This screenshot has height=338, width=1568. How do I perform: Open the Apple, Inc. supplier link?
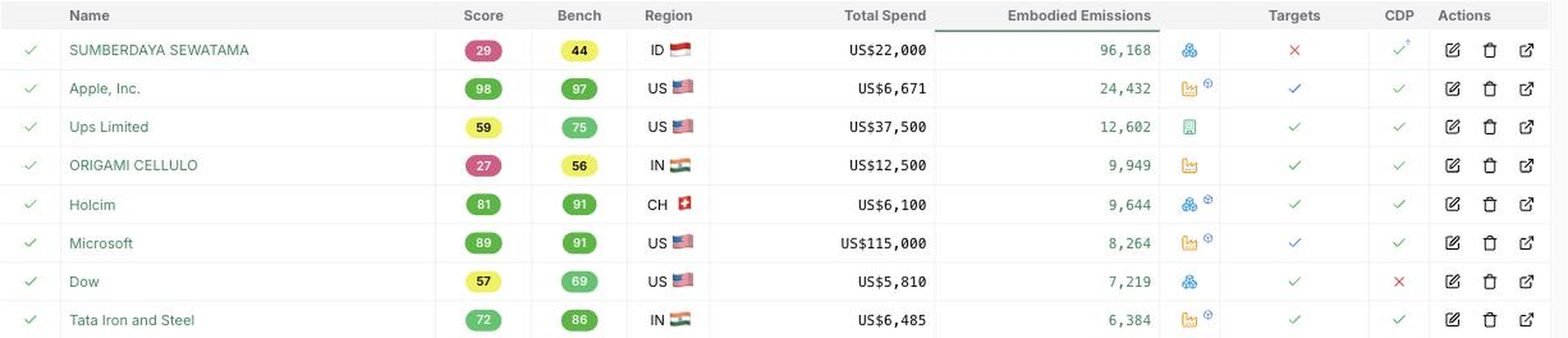(104, 88)
